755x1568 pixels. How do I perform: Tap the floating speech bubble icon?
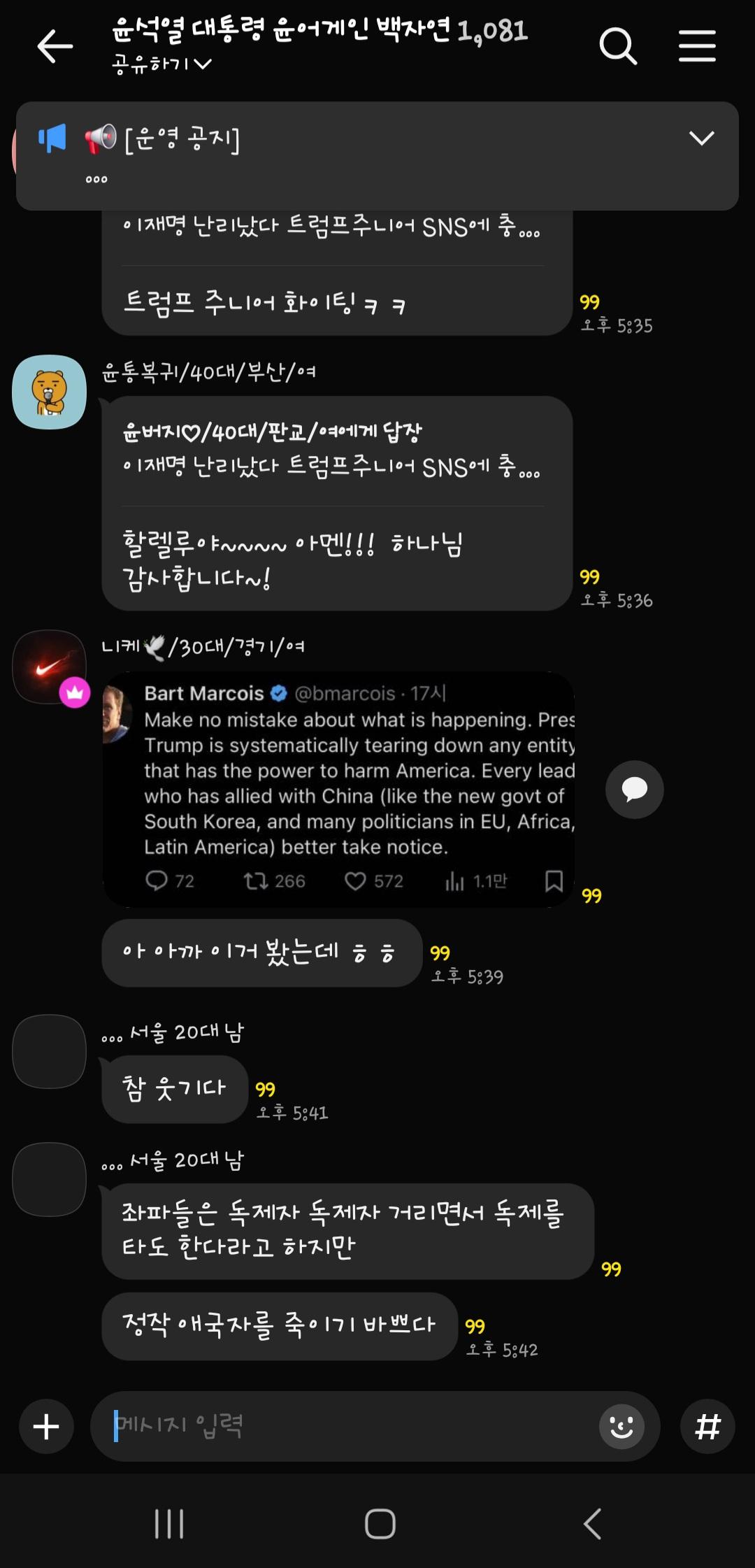pyautogui.click(x=634, y=789)
